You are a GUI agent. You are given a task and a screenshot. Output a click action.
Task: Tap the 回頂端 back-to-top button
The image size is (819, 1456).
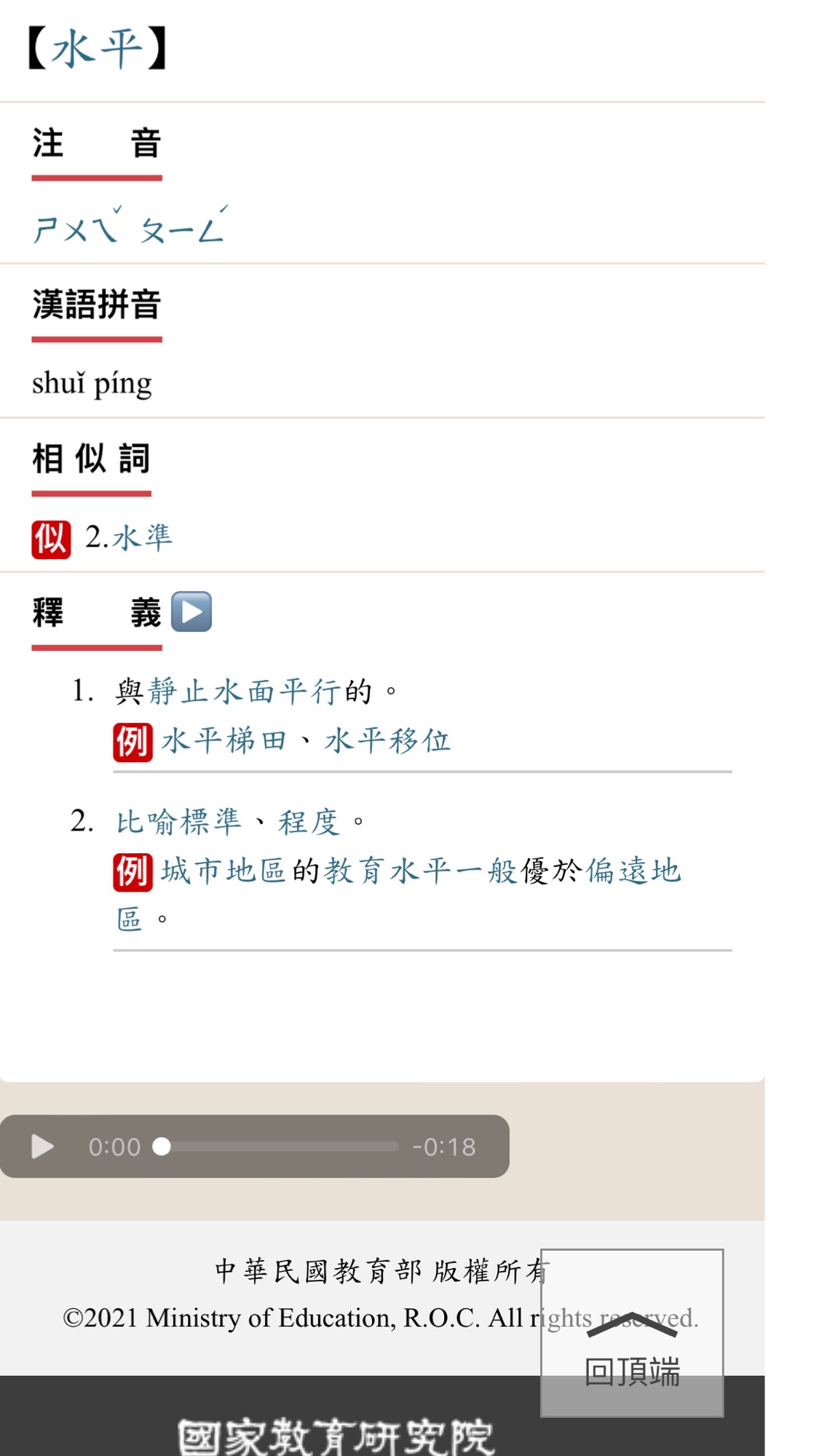point(632,1332)
